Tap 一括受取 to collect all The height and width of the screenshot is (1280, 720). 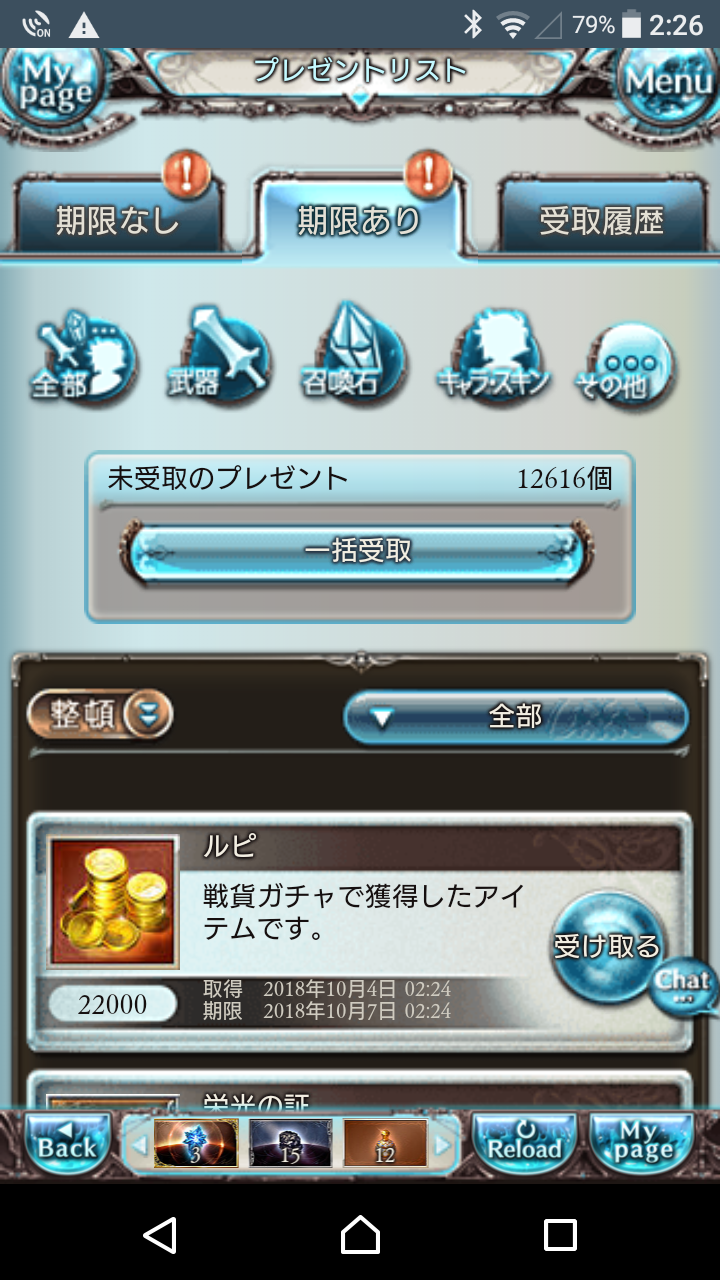(359, 551)
